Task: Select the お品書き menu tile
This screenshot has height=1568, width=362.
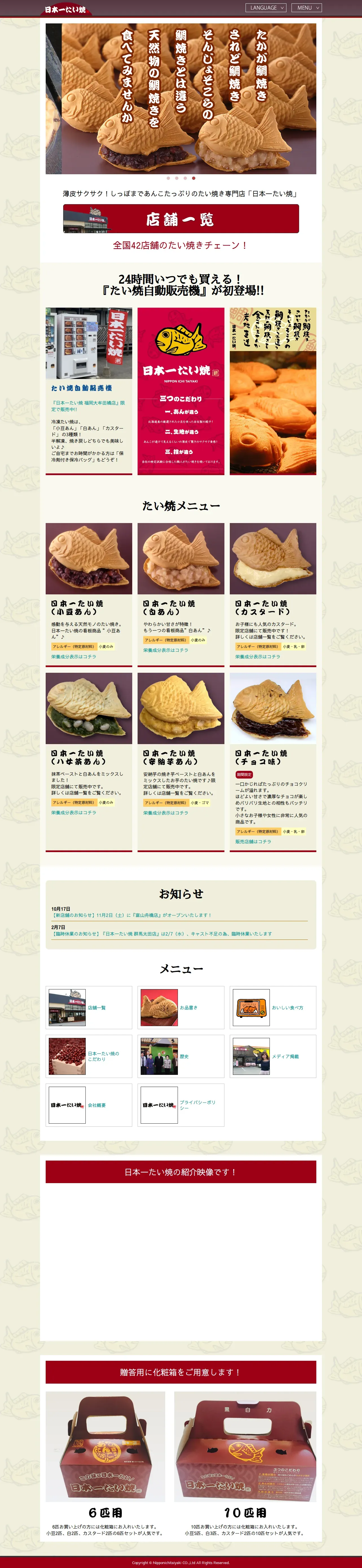Action: (x=181, y=1007)
